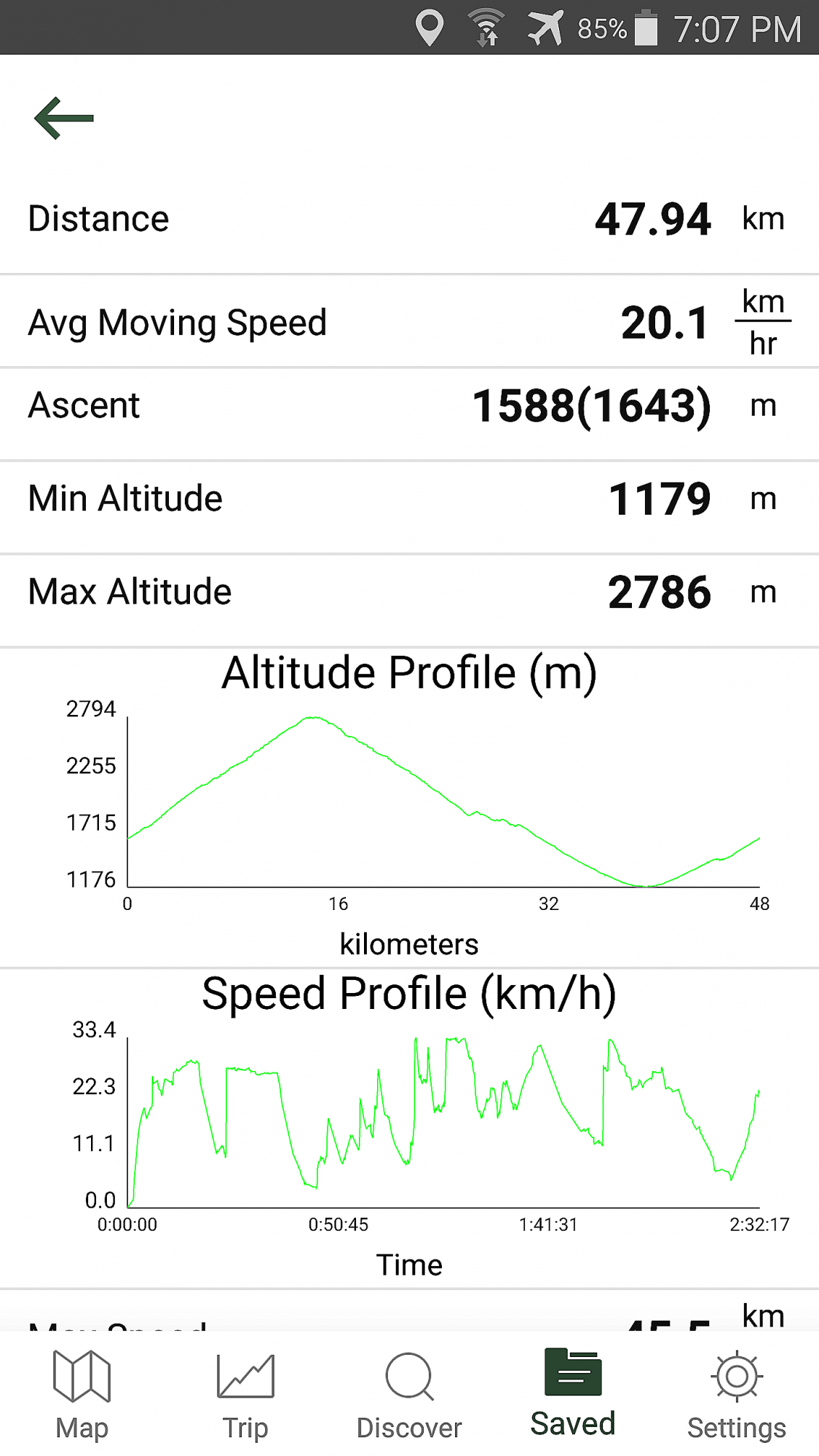The image size is (819, 1456).
Task: Go back using the arrow
Action: 64,118
